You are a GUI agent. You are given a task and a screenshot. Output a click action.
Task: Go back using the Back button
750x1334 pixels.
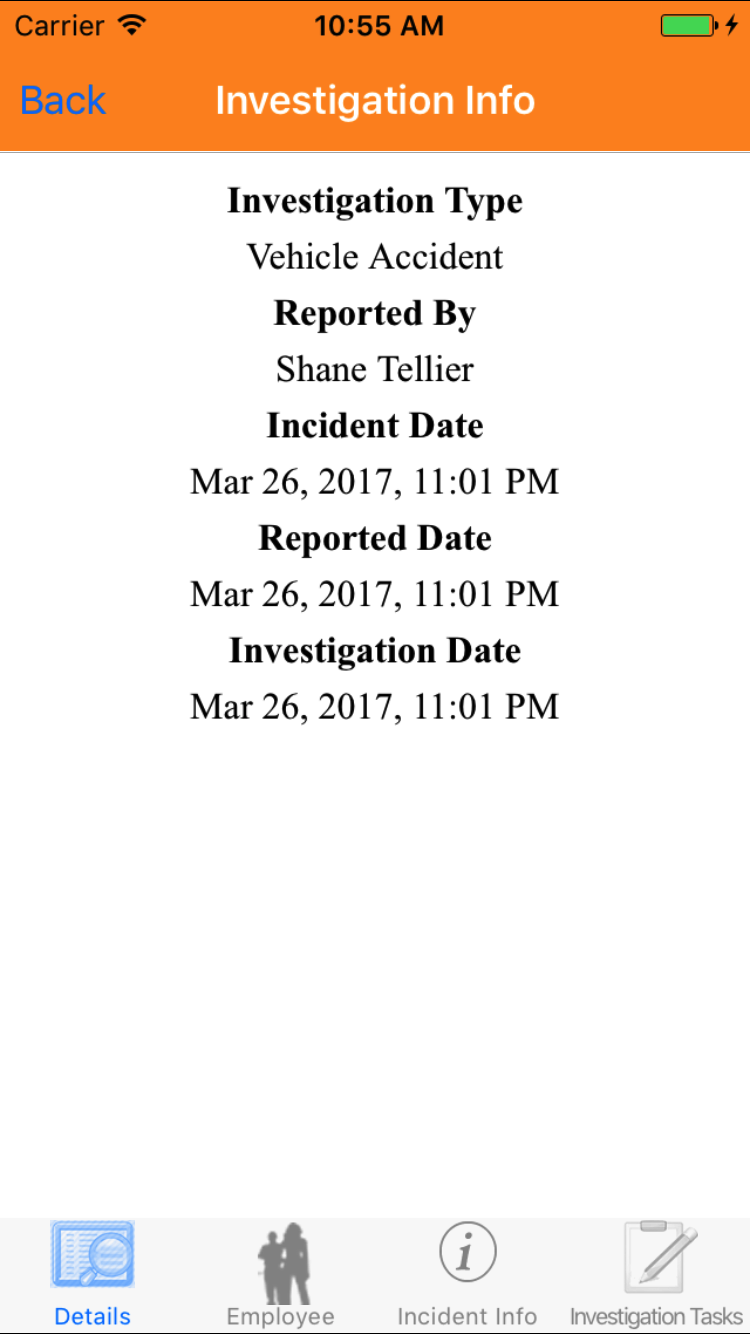(63, 101)
